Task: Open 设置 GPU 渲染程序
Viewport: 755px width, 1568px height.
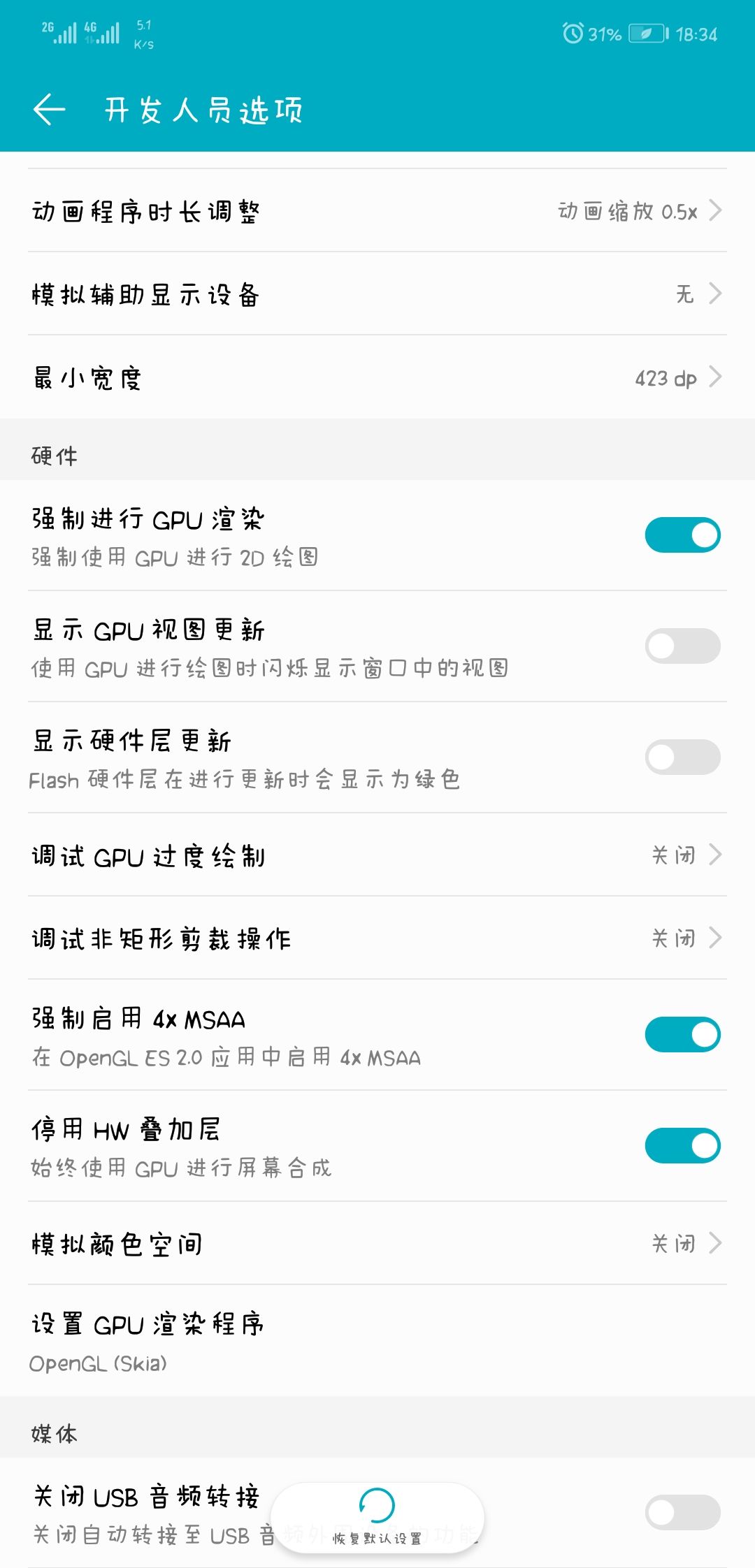Action: 377,1341
